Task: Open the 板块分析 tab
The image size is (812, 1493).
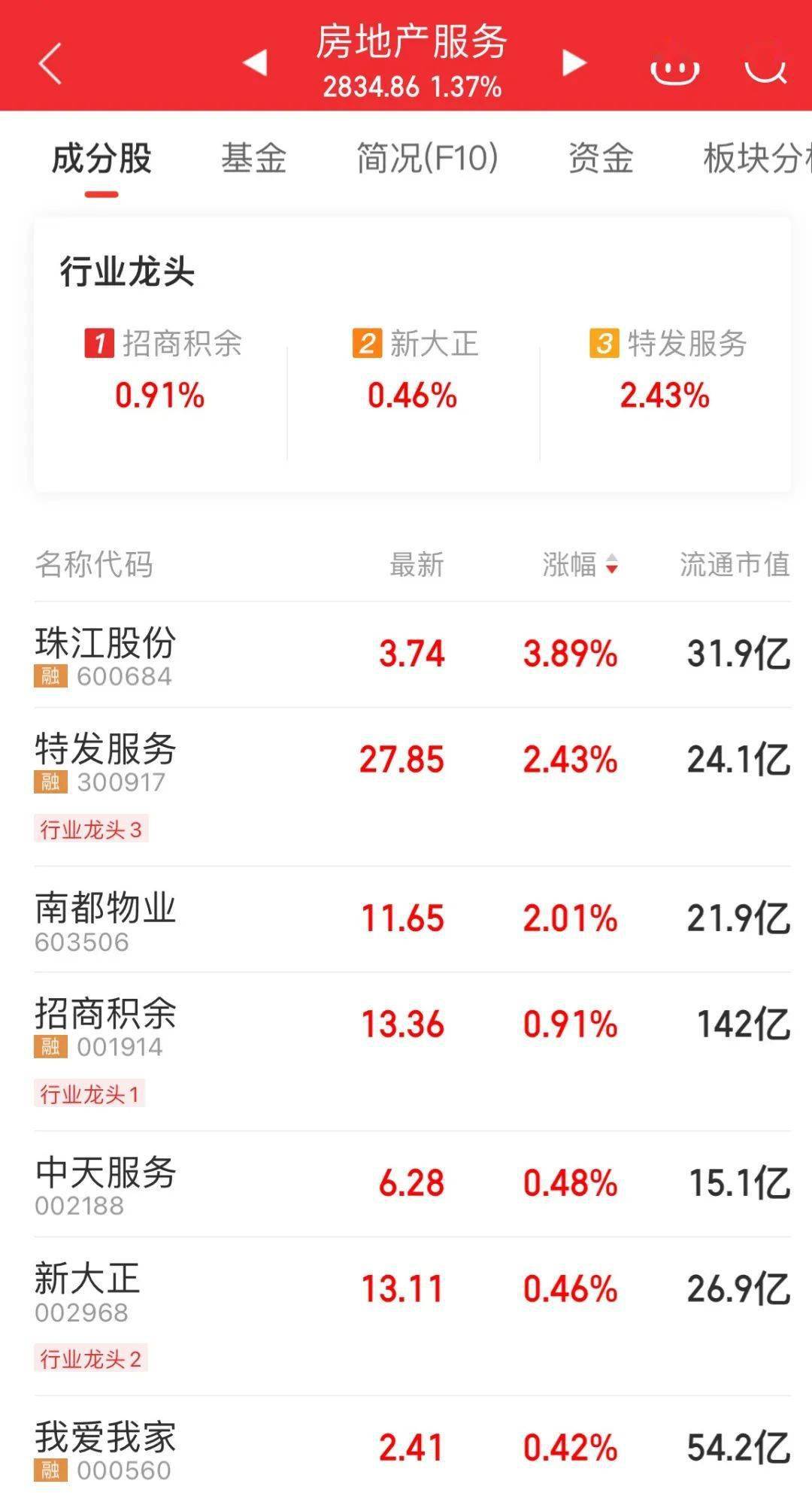Action: tap(756, 159)
